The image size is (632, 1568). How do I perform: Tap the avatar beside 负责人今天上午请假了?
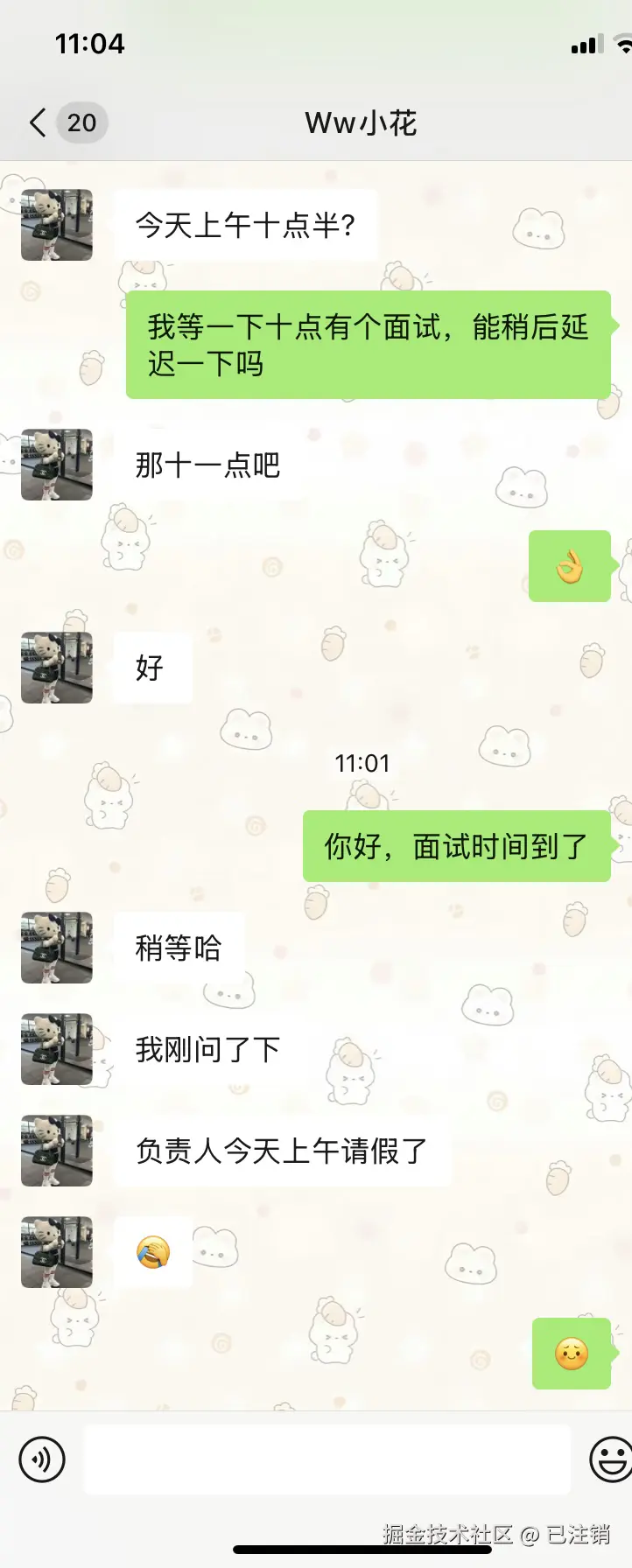click(56, 1151)
